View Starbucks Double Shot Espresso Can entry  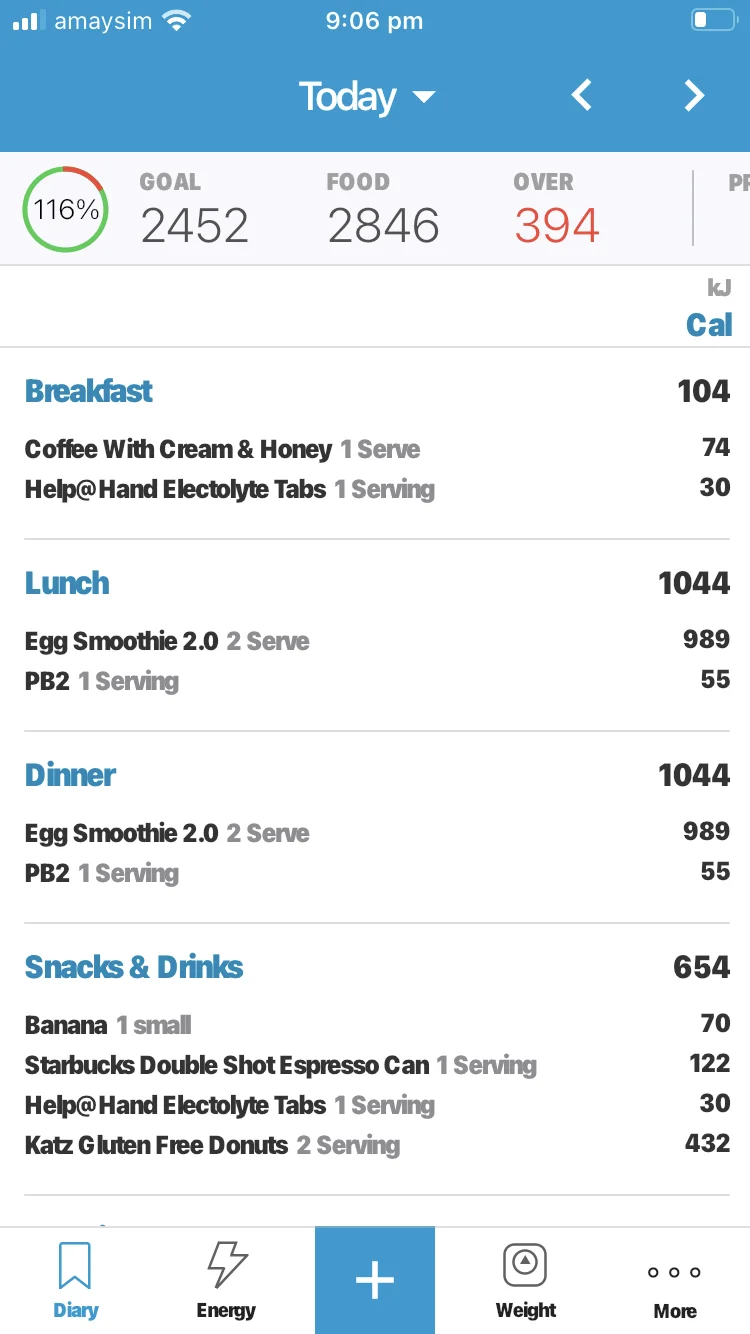coord(227,1065)
